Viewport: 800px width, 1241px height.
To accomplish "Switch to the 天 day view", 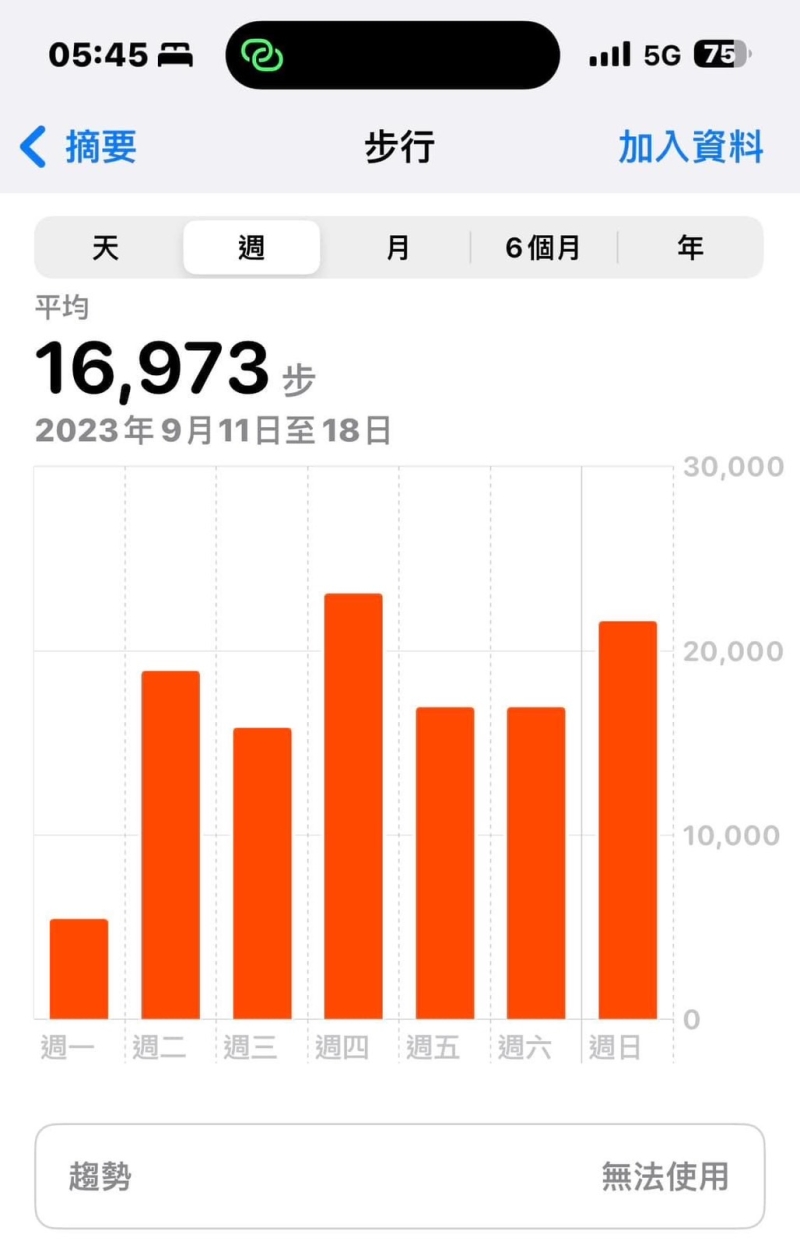I will point(106,248).
